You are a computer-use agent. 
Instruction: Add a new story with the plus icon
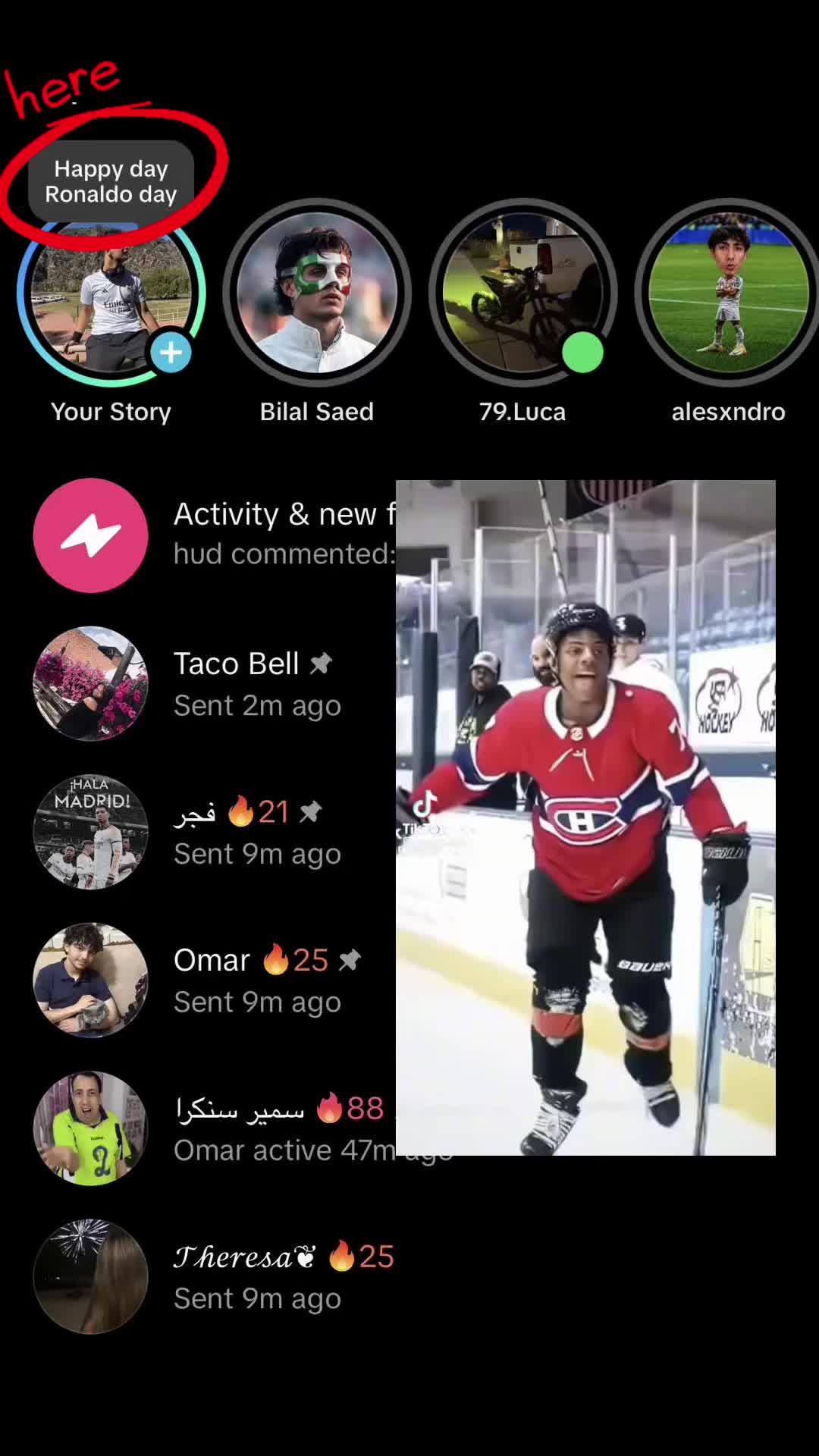(x=171, y=353)
